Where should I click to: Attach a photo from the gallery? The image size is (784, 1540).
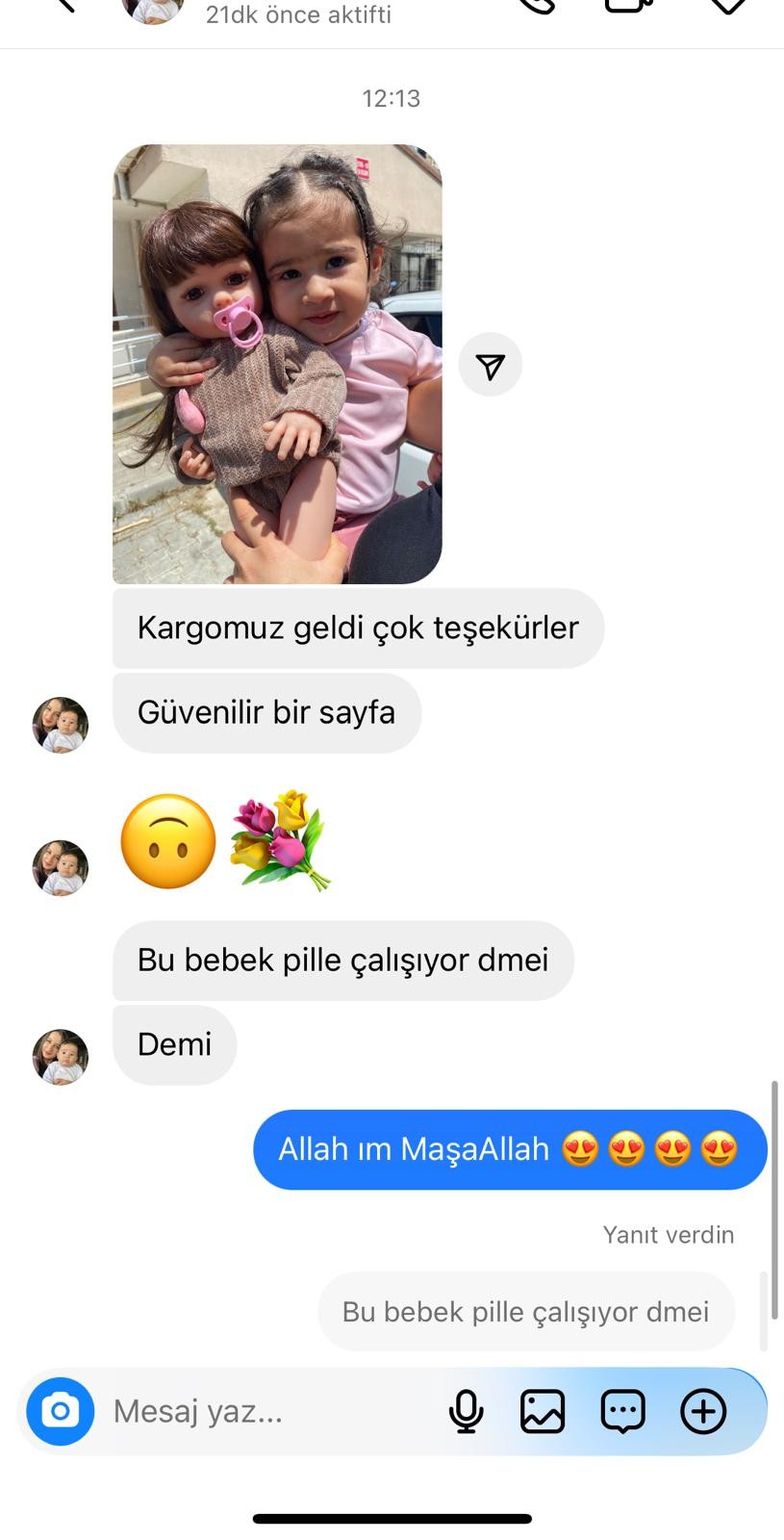[x=543, y=1411]
